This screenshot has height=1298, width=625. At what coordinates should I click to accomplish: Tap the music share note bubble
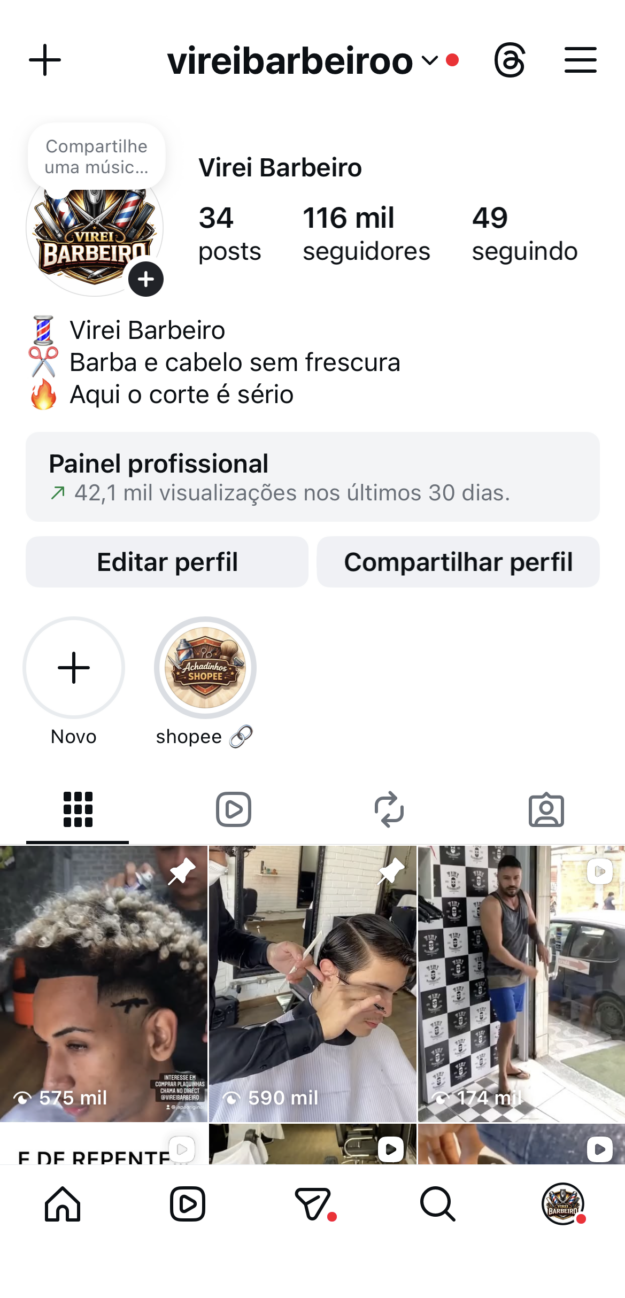pos(96,156)
